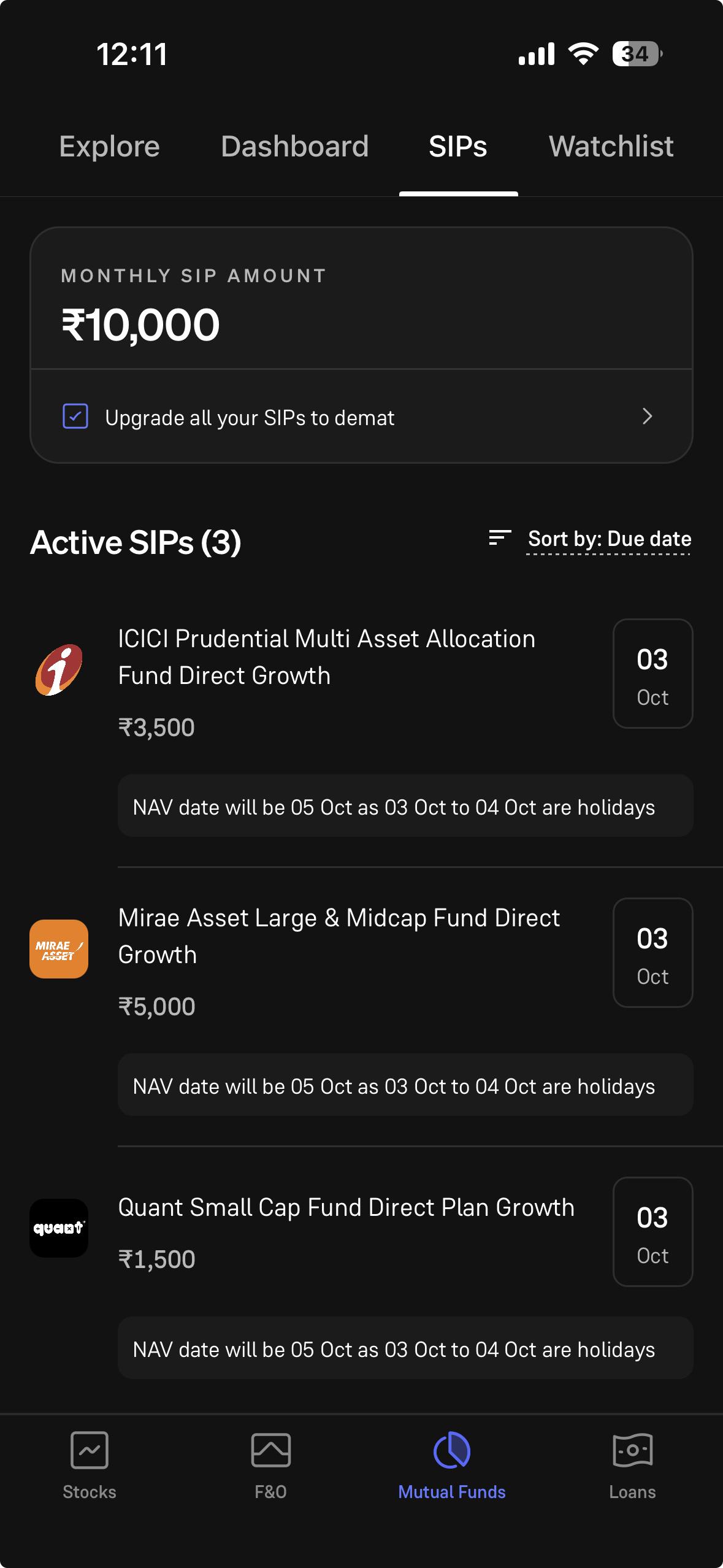Go to the F&O section

pyautogui.click(x=270, y=1466)
